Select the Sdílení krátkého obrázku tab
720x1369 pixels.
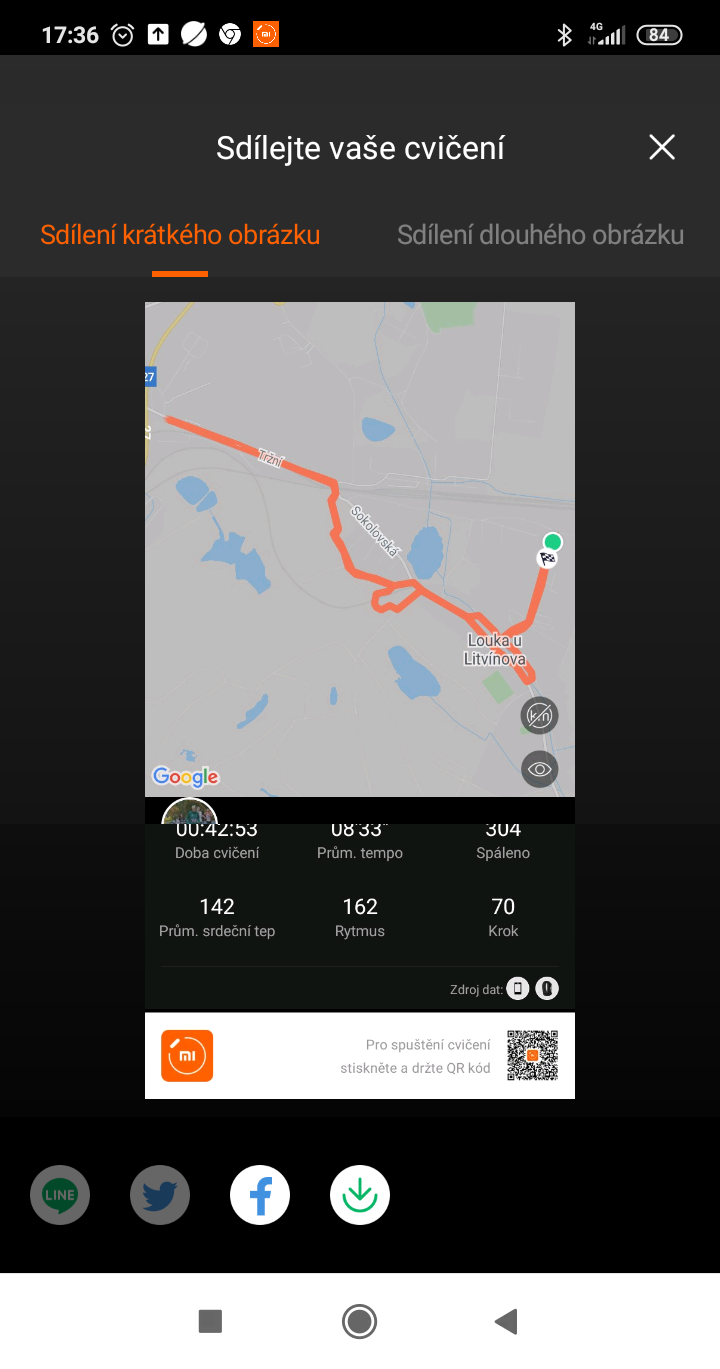click(x=180, y=235)
